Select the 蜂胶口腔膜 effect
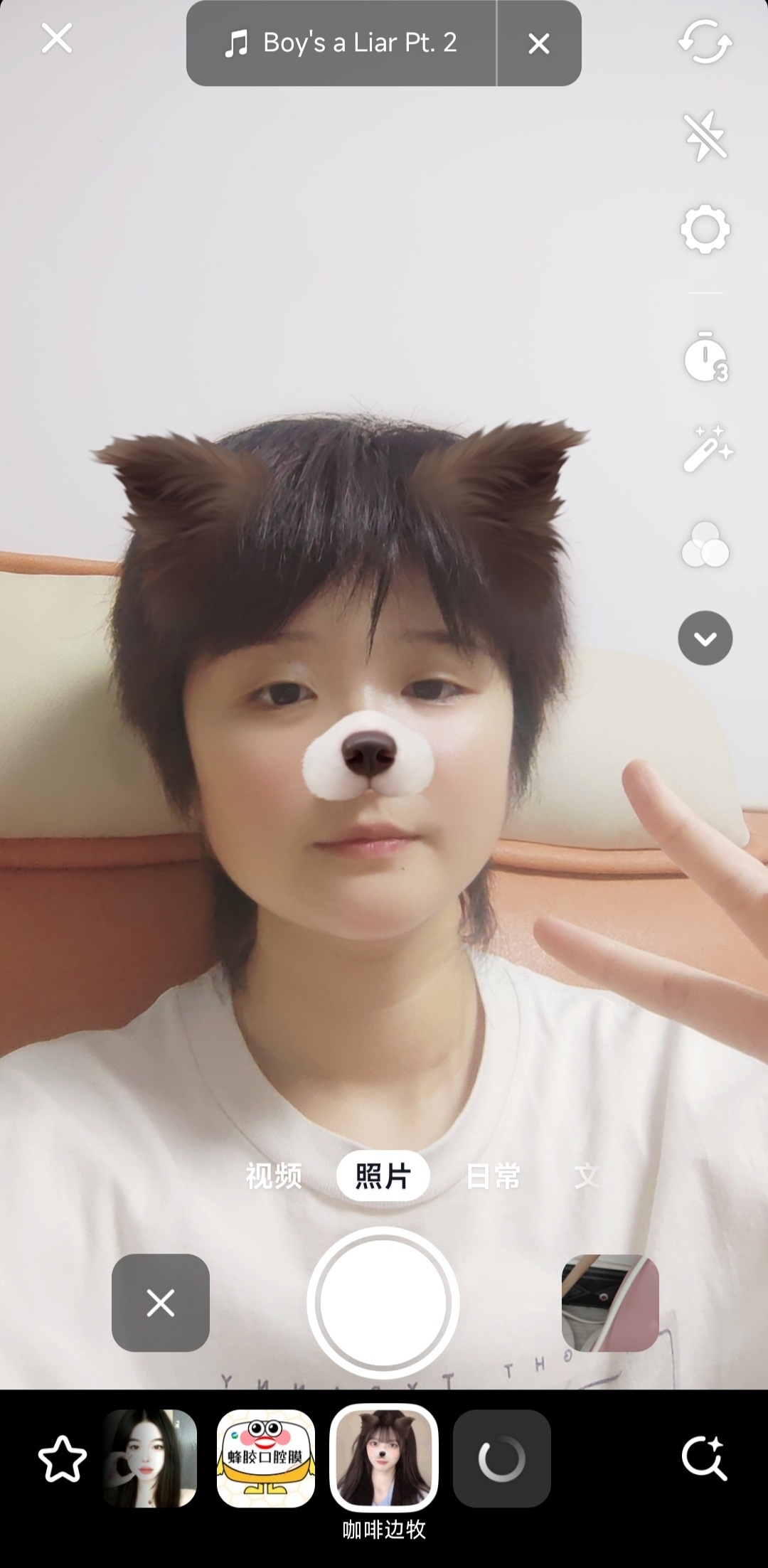768x1568 pixels. coord(266,1458)
